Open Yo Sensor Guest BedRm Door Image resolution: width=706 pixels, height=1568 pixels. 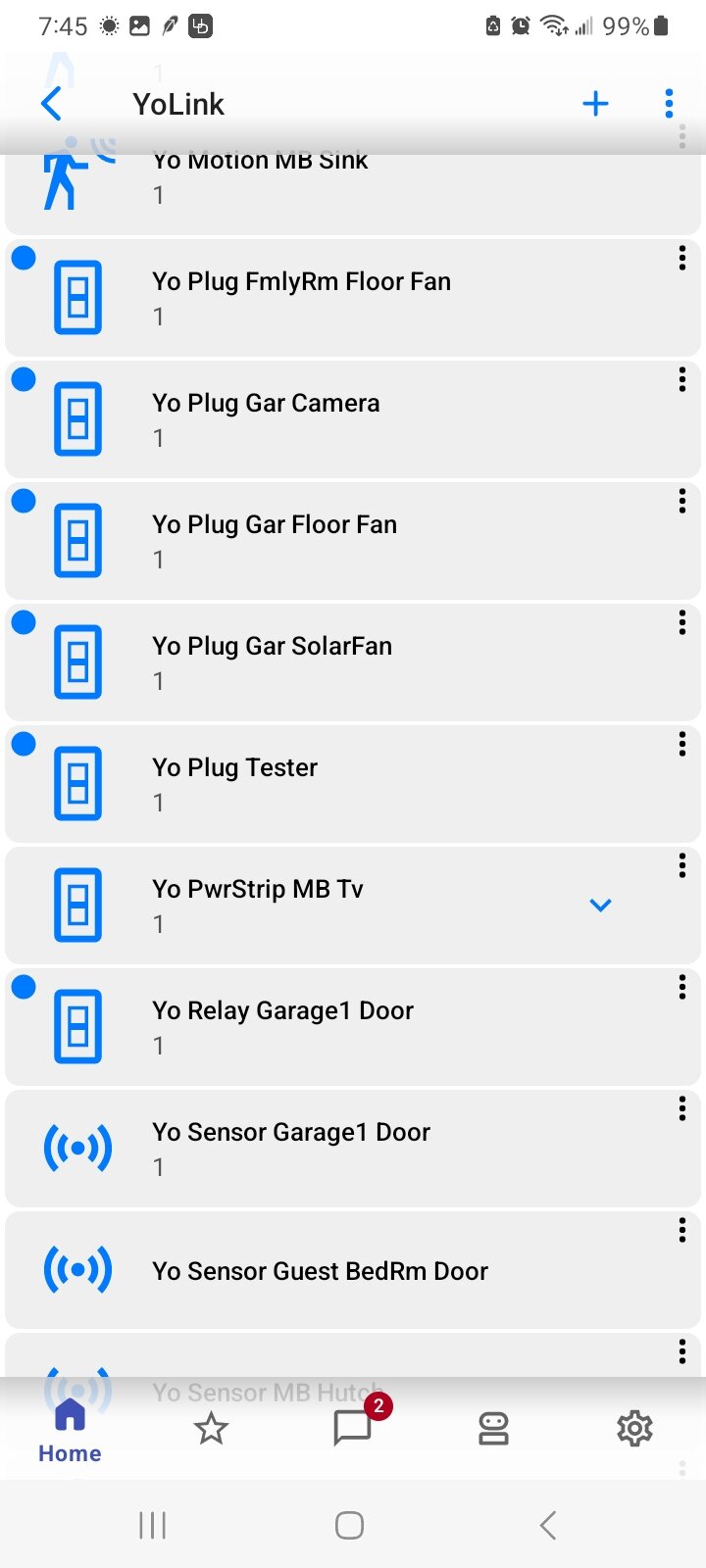coord(353,1270)
